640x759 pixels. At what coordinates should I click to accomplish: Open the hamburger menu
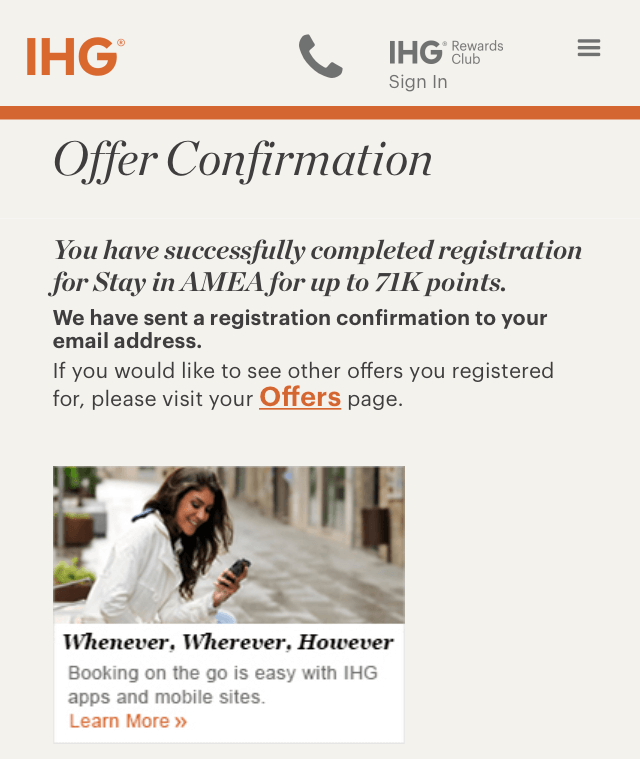pyautogui.click(x=589, y=48)
